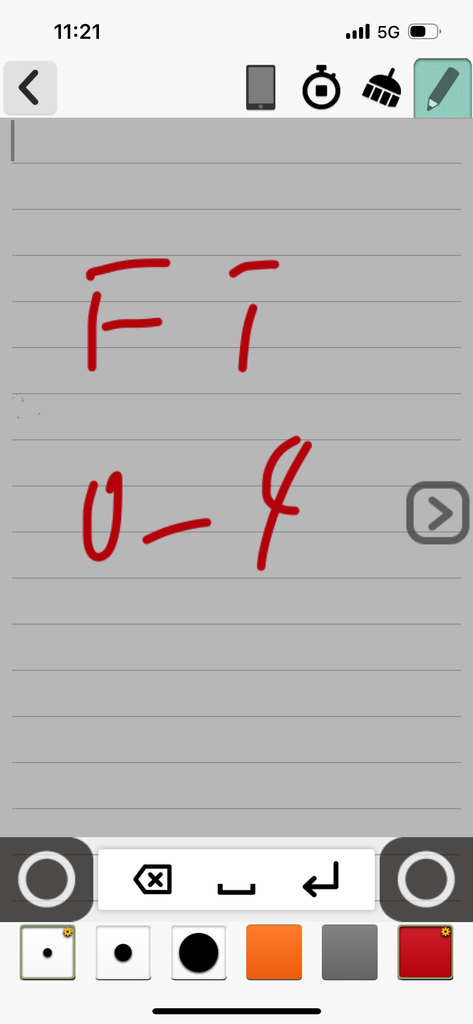Viewport: 473px width, 1024px height.
Task: Open the stopwatch timer tool
Action: [321, 87]
